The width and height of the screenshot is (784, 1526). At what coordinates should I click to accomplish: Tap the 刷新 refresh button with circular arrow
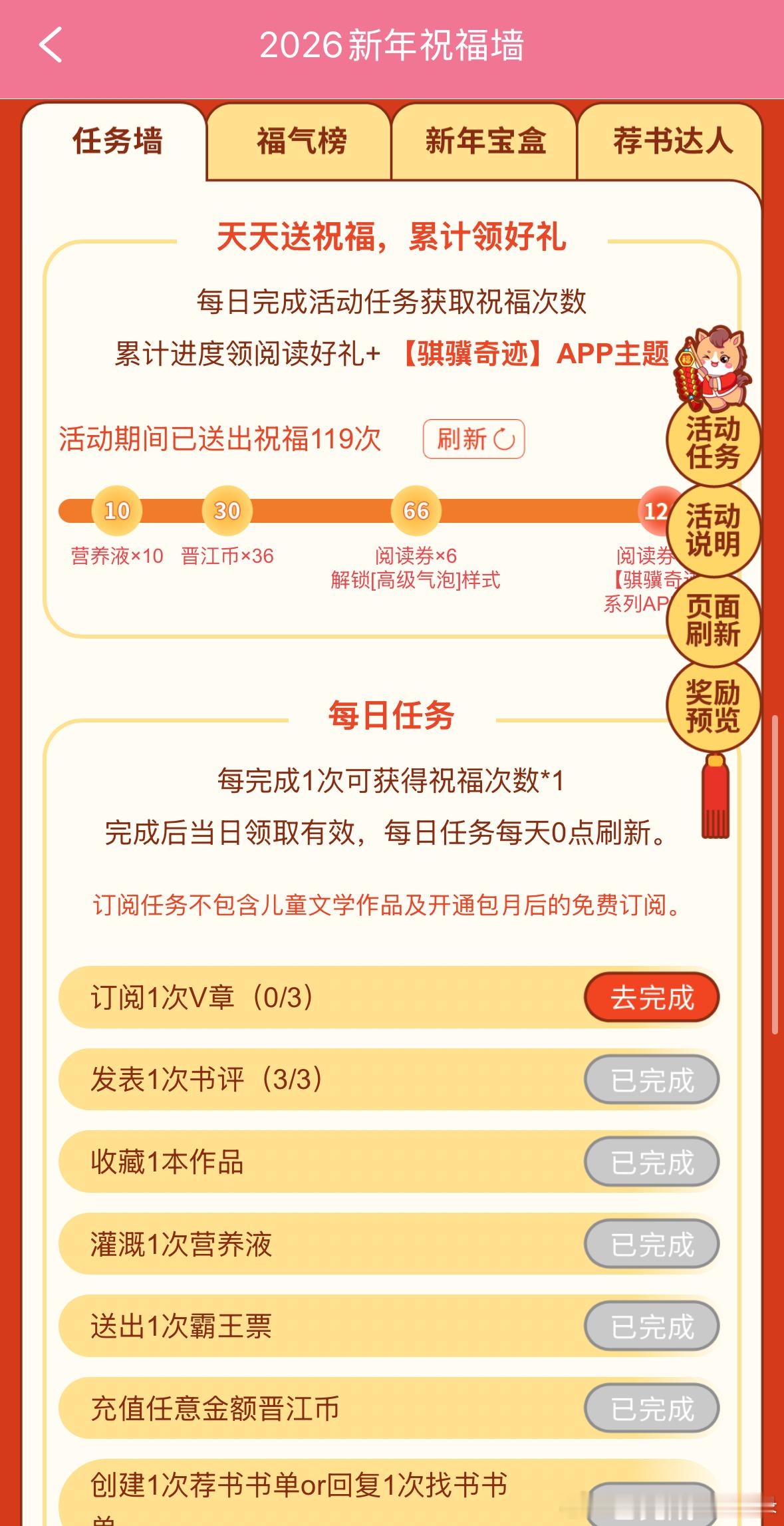pos(473,439)
